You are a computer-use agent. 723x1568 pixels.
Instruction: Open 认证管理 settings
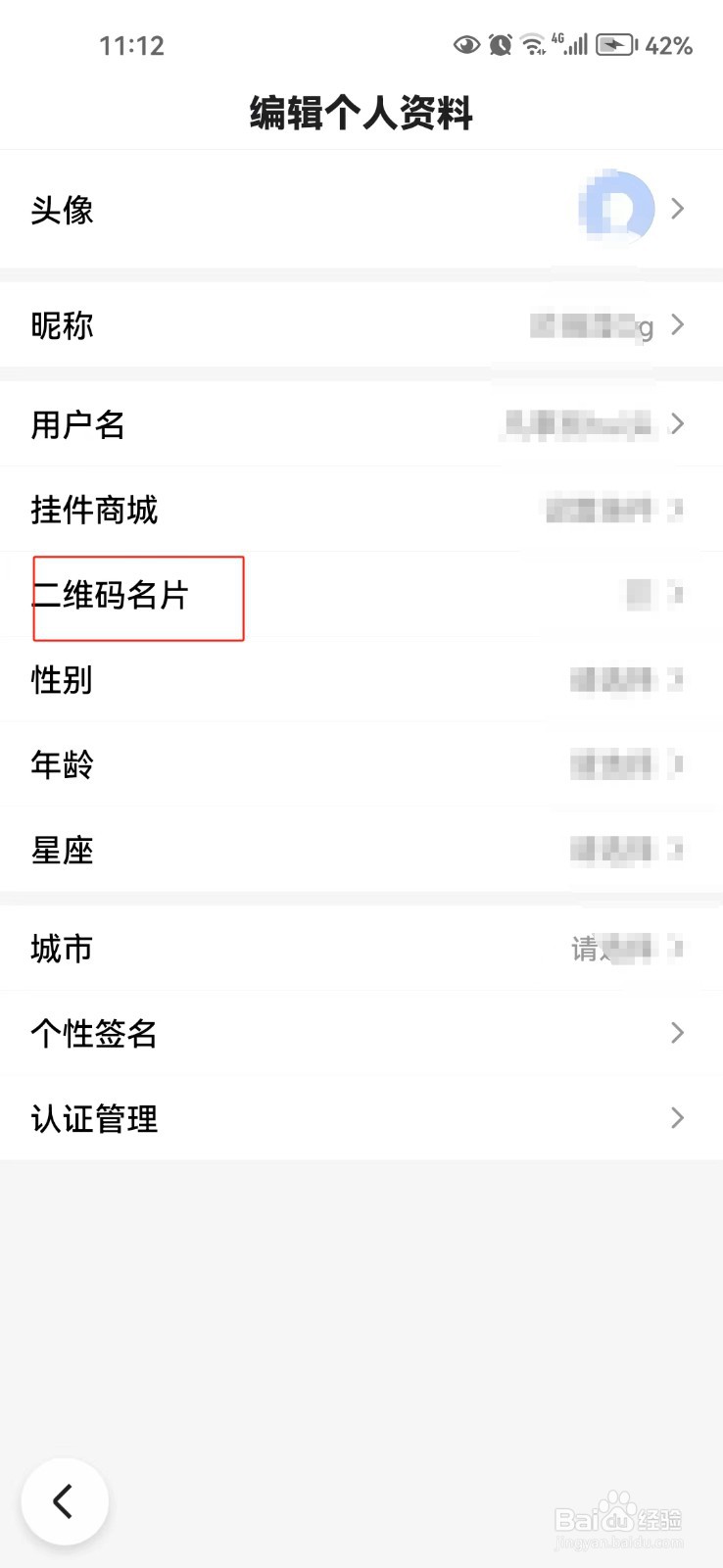(x=361, y=1118)
